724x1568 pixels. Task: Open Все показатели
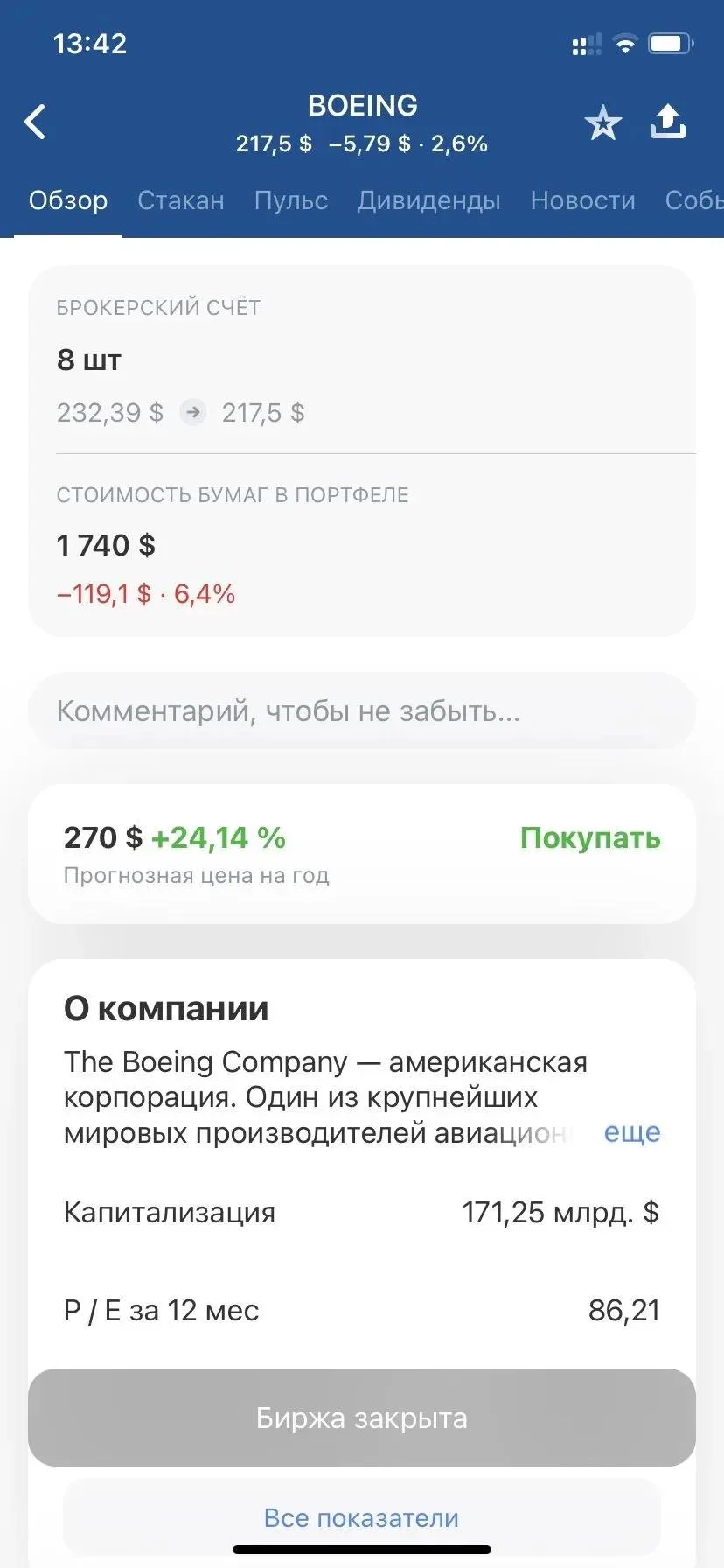[362, 1517]
